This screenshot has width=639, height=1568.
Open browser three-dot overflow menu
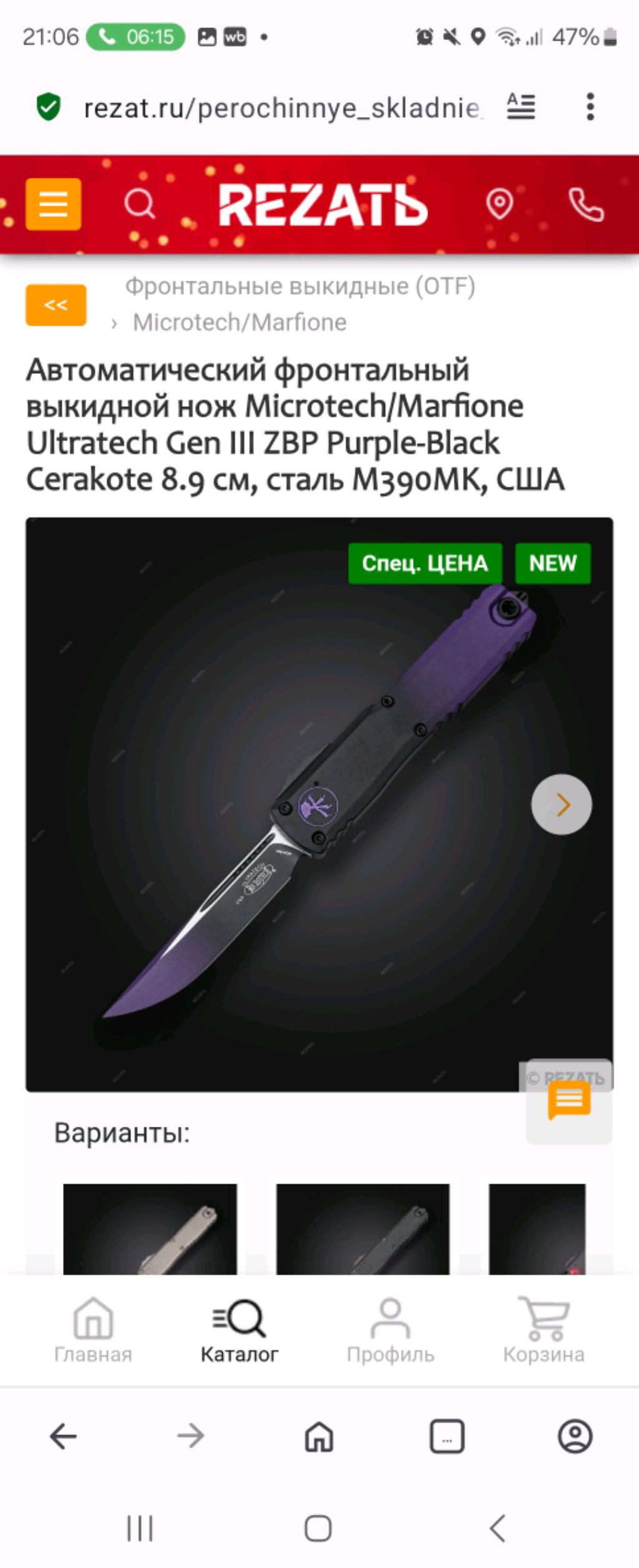pos(590,107)
